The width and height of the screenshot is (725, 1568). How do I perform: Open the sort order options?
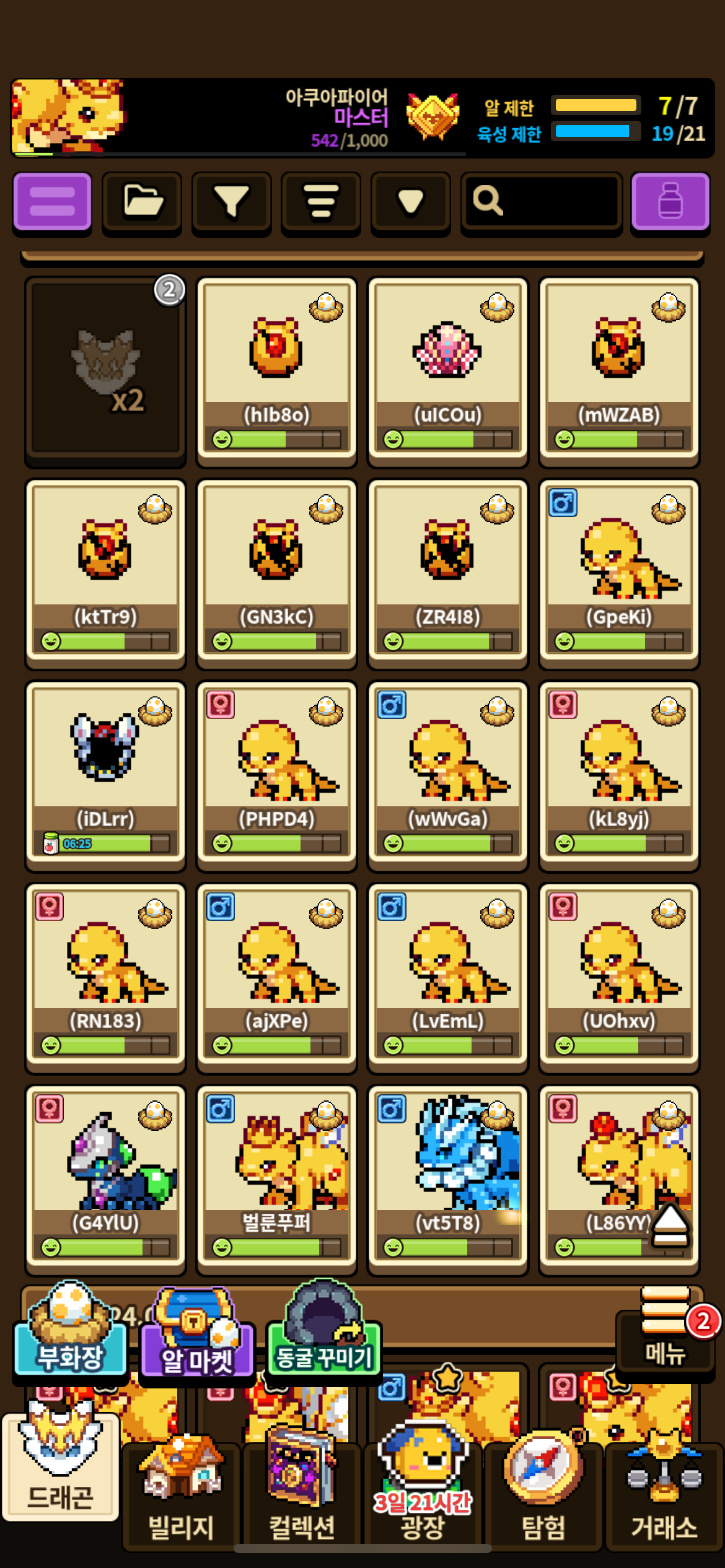pyautogui.click(x=320, y=202)
